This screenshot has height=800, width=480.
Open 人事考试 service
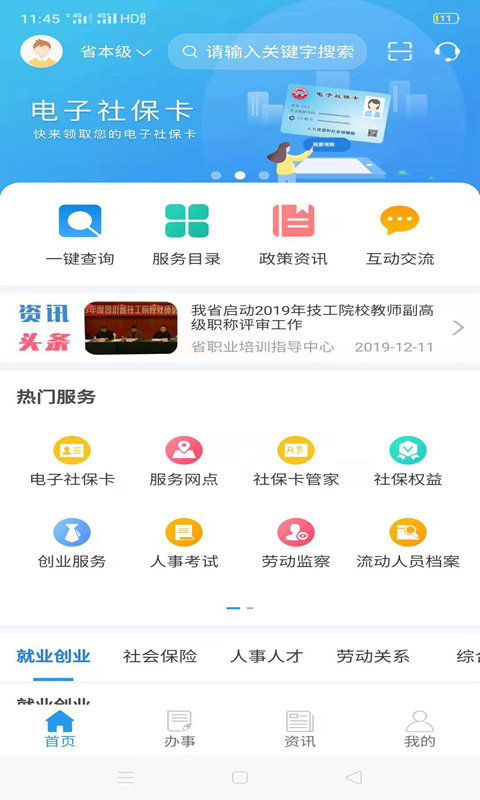[x=184, y=543]
